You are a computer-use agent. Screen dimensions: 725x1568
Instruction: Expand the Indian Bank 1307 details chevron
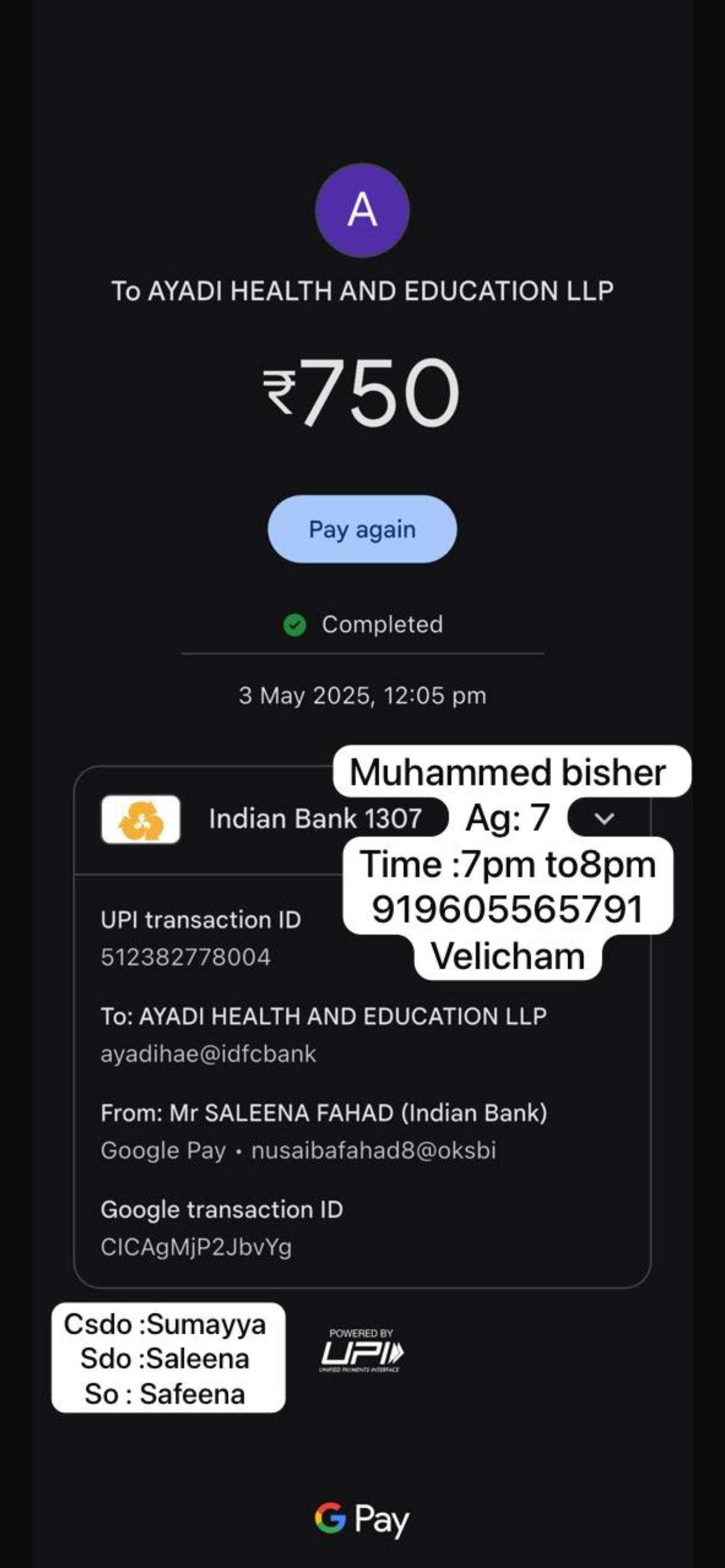(603, 818)
